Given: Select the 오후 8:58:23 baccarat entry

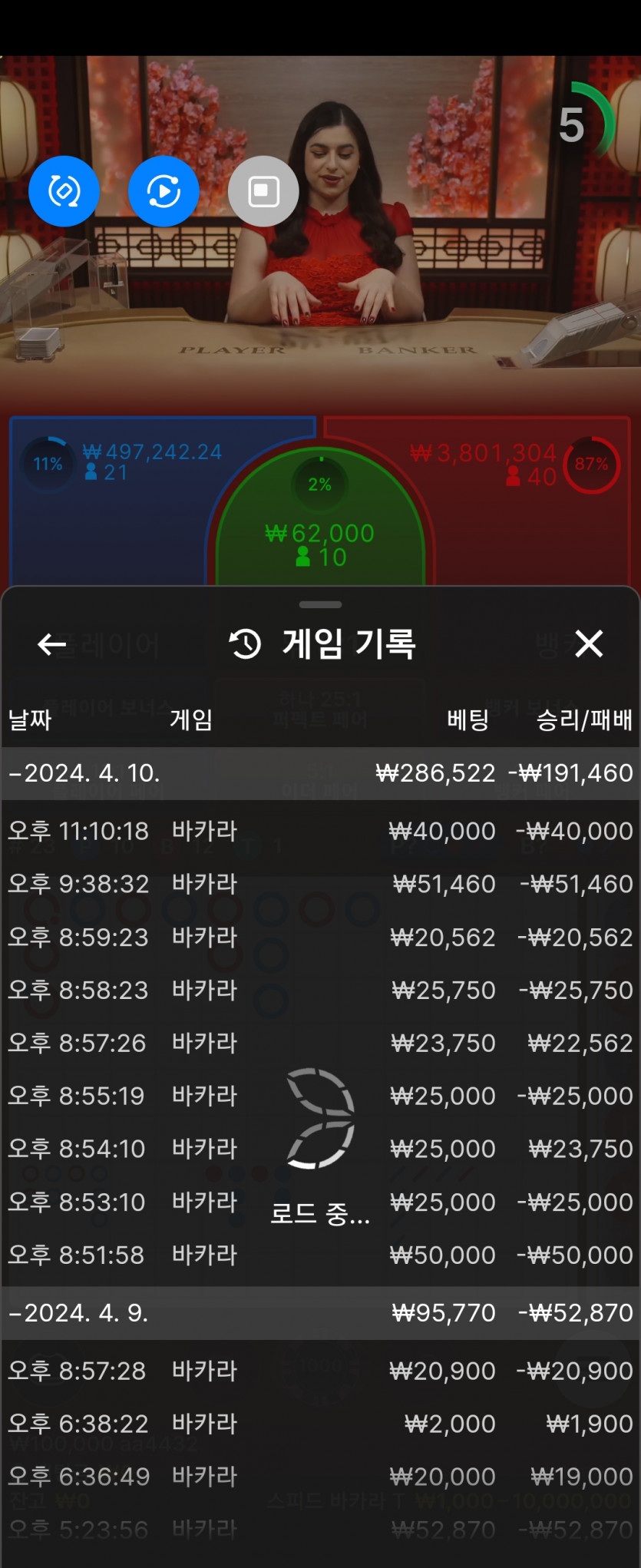Looking at the screenshot, I should click(320, 990).
